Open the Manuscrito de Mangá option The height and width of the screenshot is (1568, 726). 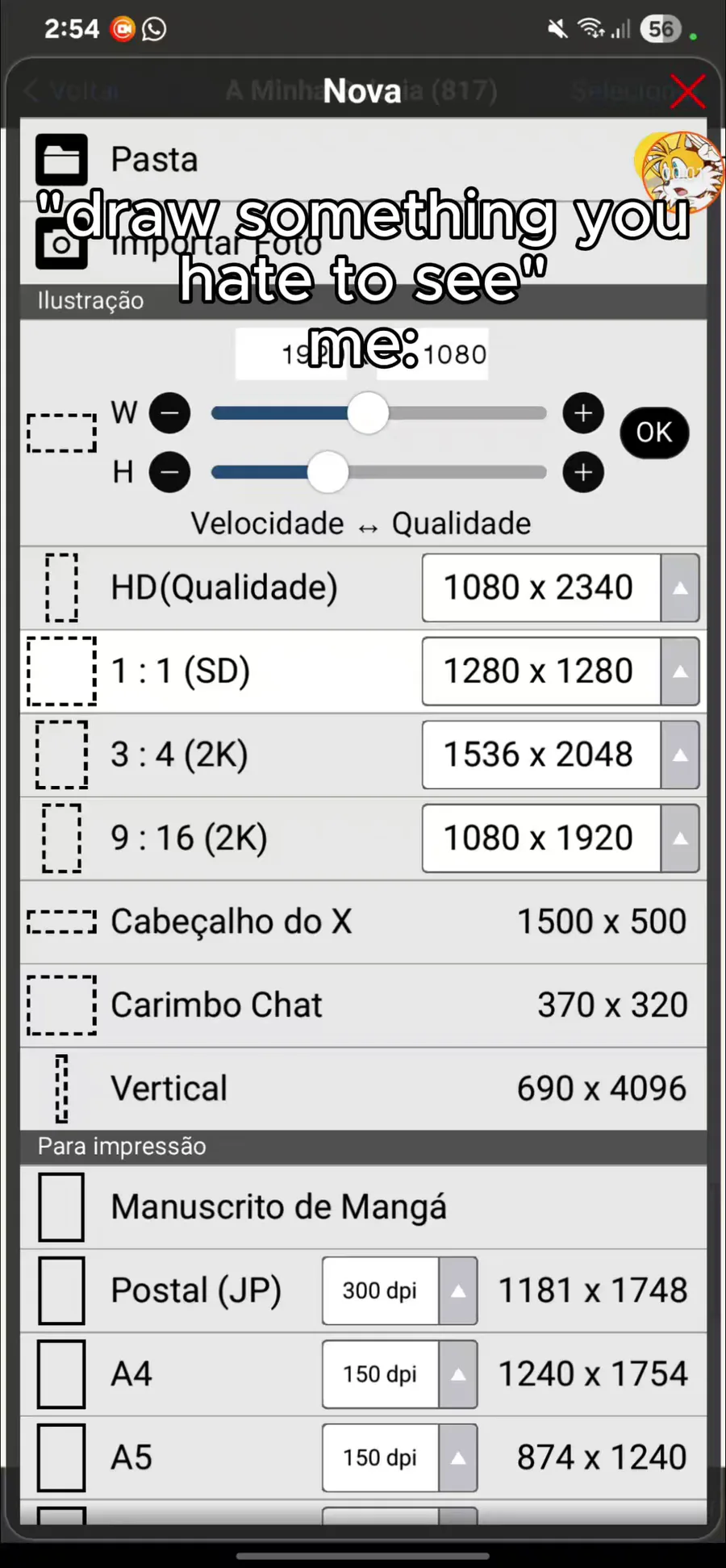coord(363,1207)
